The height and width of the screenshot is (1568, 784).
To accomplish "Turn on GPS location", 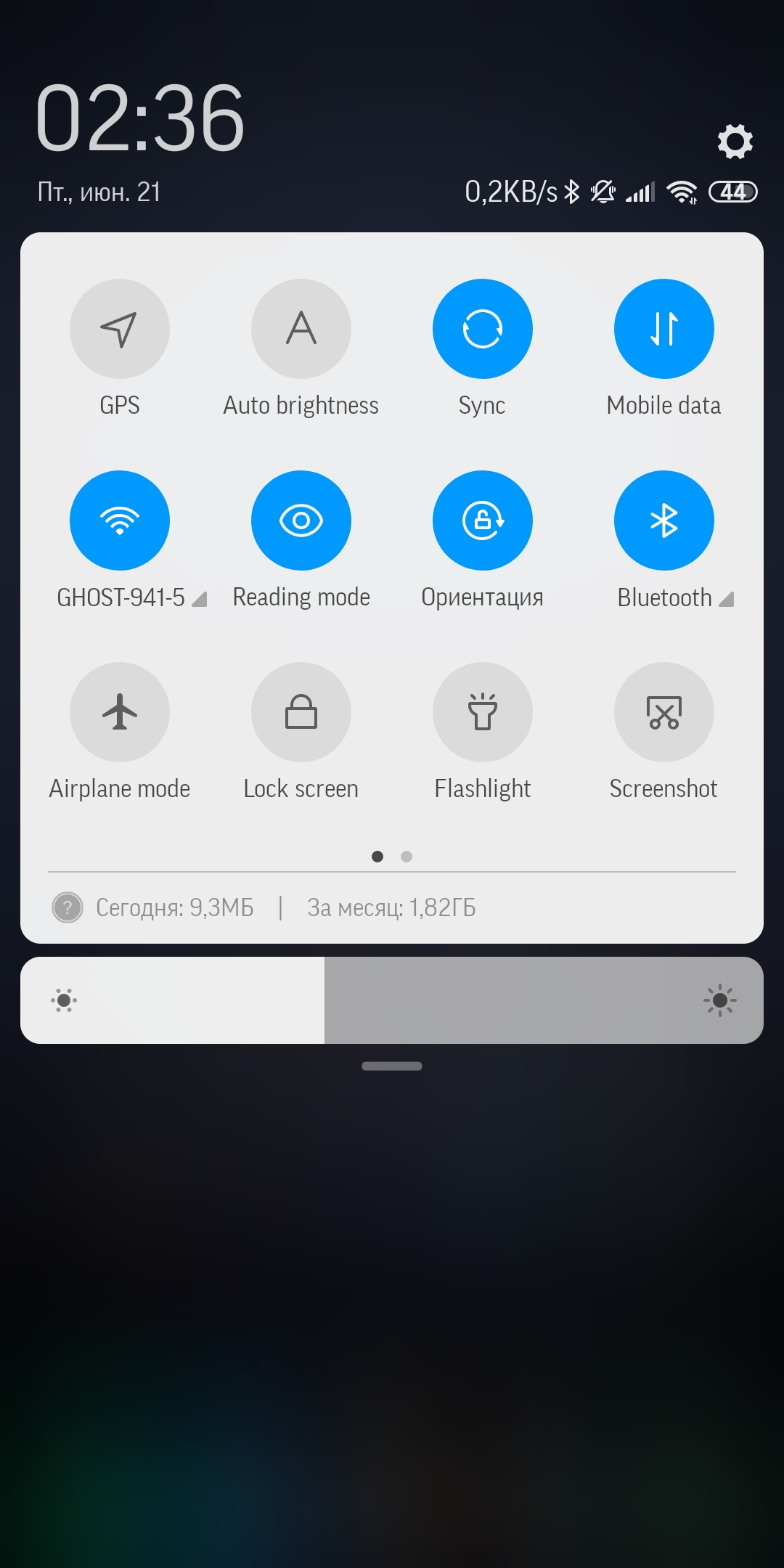I will [120, 329].
